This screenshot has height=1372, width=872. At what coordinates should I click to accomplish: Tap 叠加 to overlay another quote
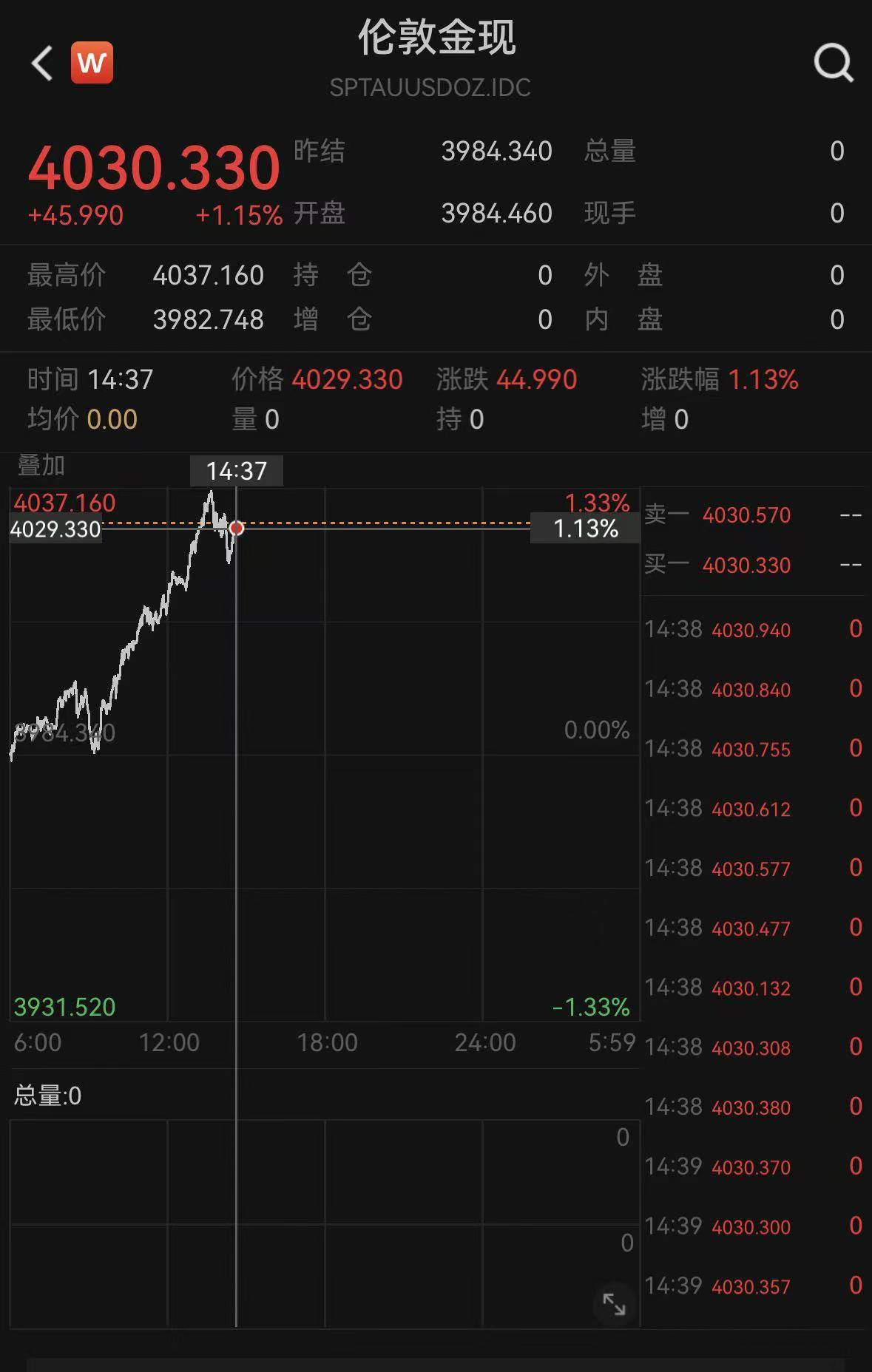[x=41, y=466]
